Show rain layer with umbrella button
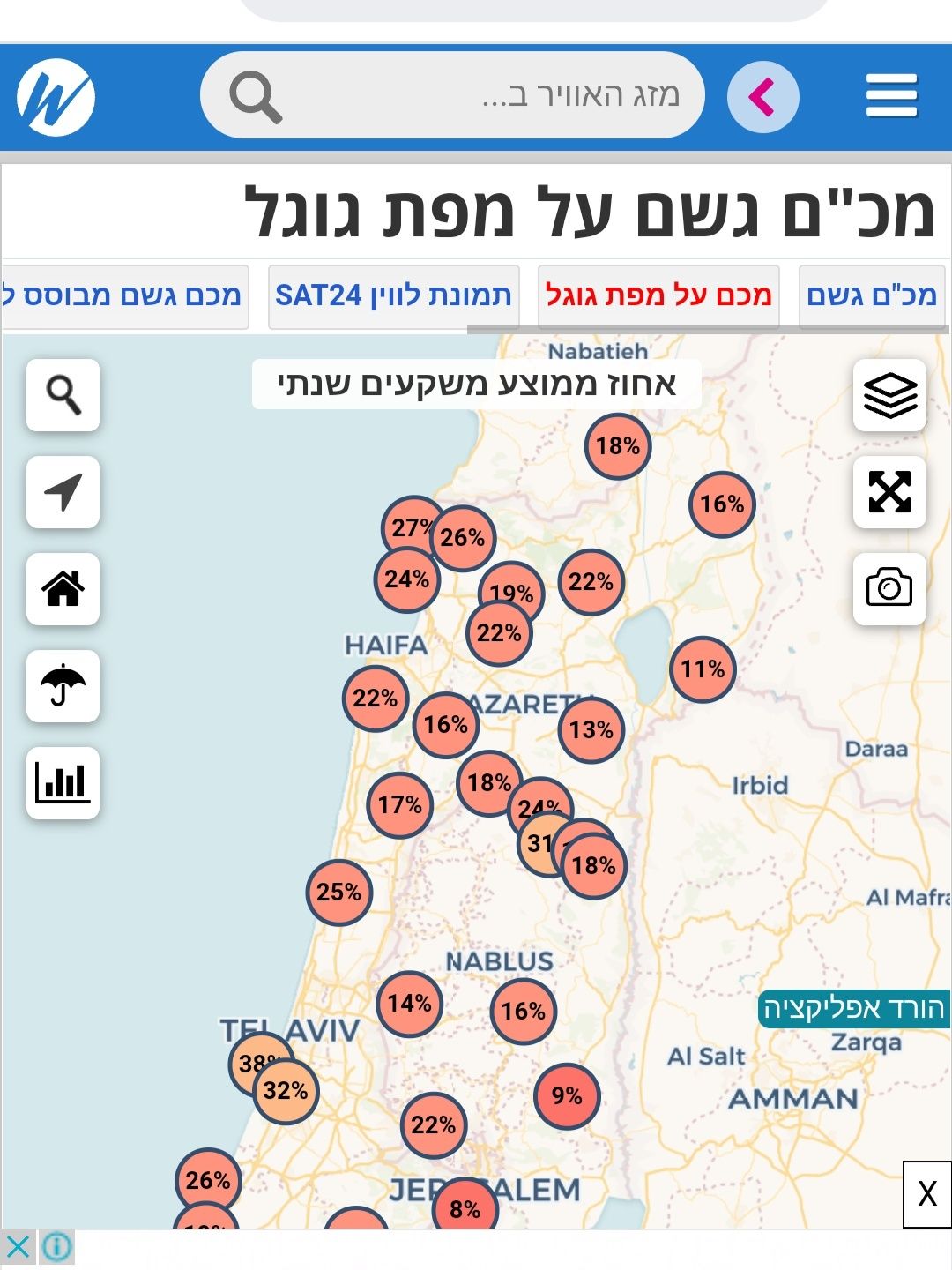This screenshot has width=952, height=1270. coord(63,686)
